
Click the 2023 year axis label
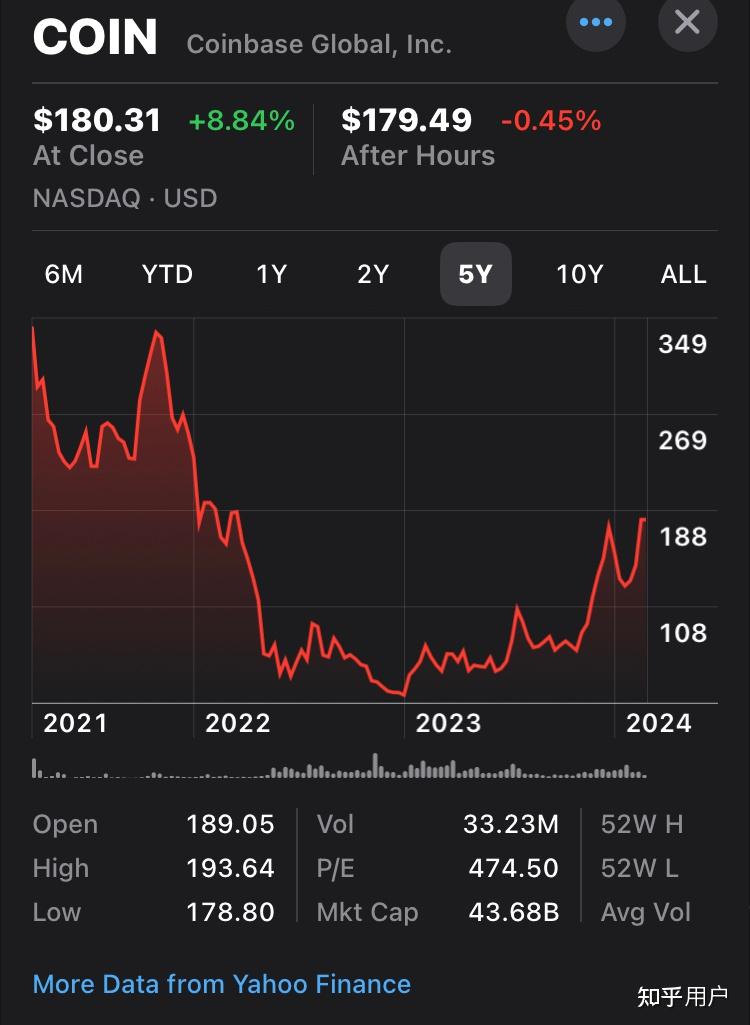[448, 723]
